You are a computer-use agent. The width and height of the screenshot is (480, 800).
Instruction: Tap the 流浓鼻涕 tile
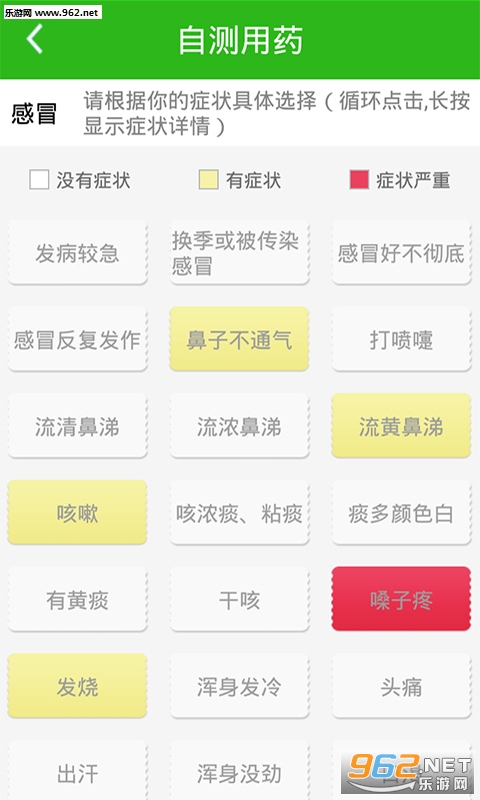click(x=239, y=426)
